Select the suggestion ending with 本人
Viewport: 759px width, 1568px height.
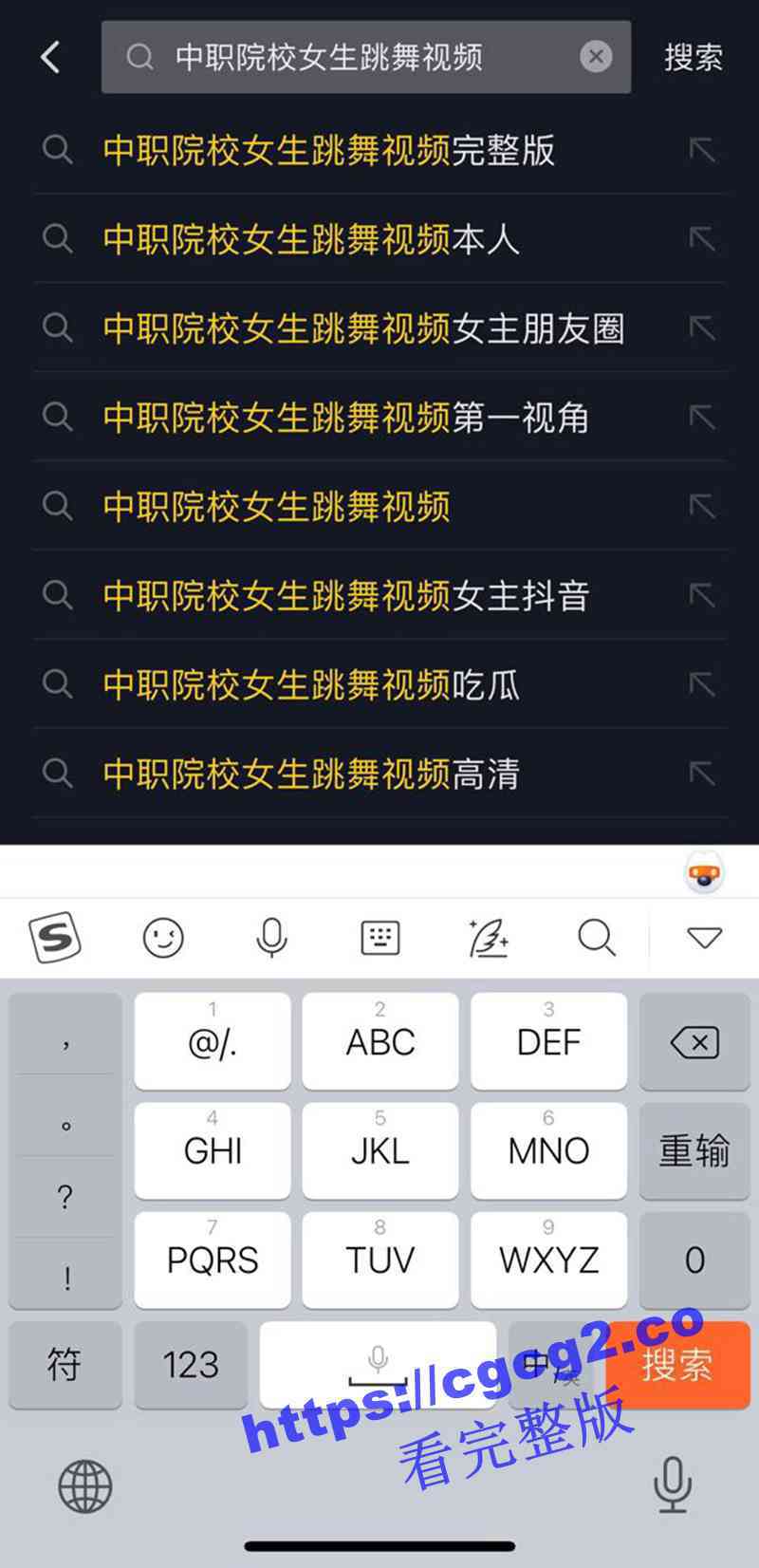click(x=311, y=239)
